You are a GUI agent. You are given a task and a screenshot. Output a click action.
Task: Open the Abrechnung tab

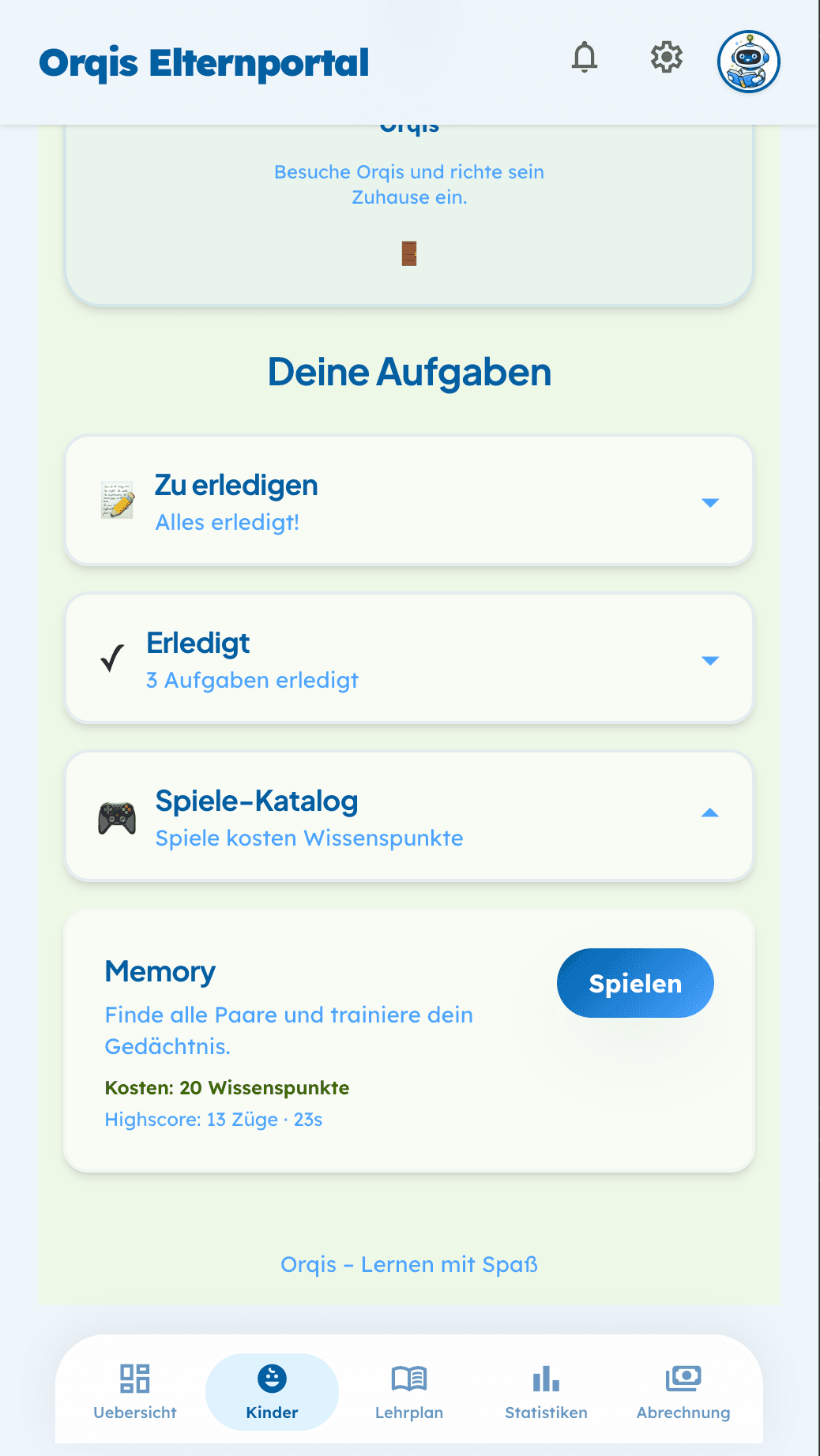click(683, 1391)
